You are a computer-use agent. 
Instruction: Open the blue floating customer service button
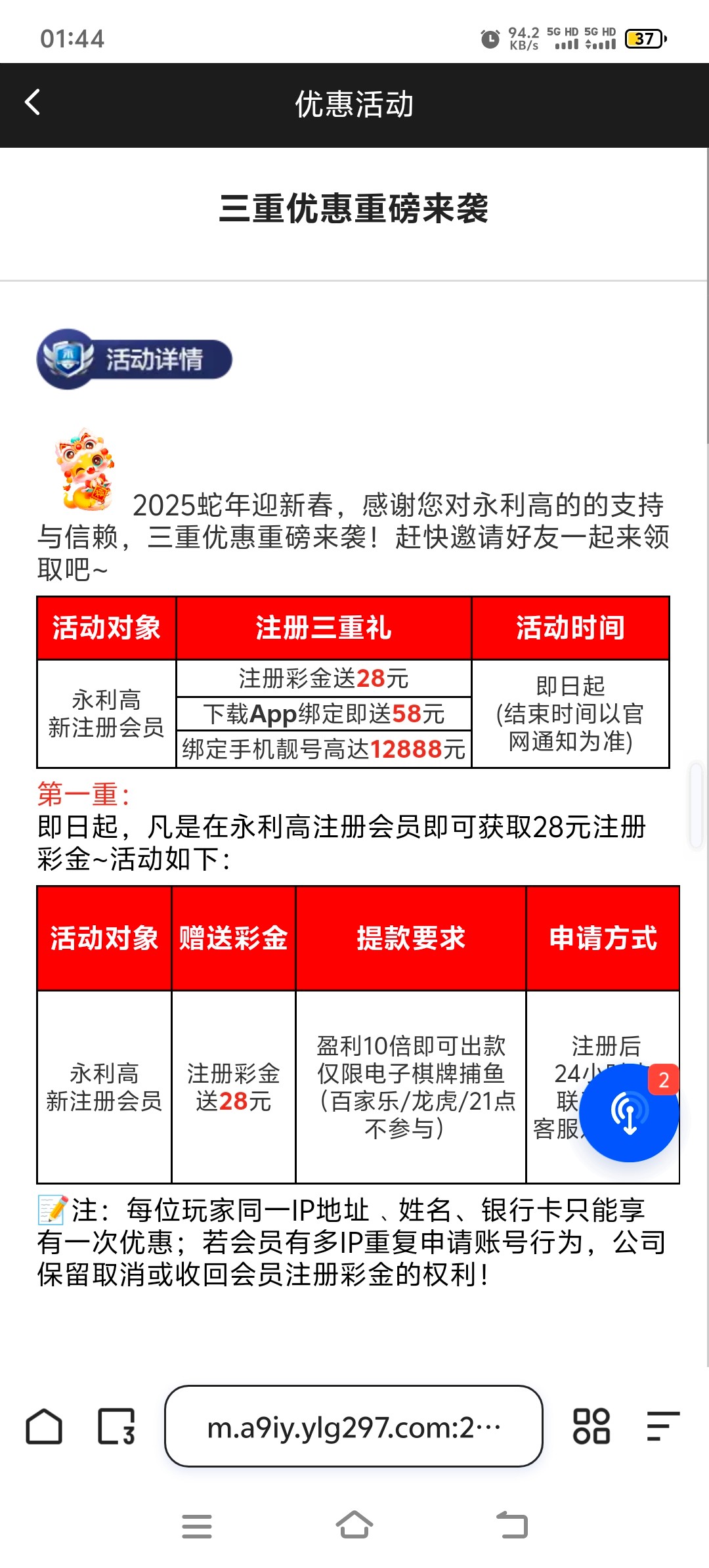(629, 1113)
